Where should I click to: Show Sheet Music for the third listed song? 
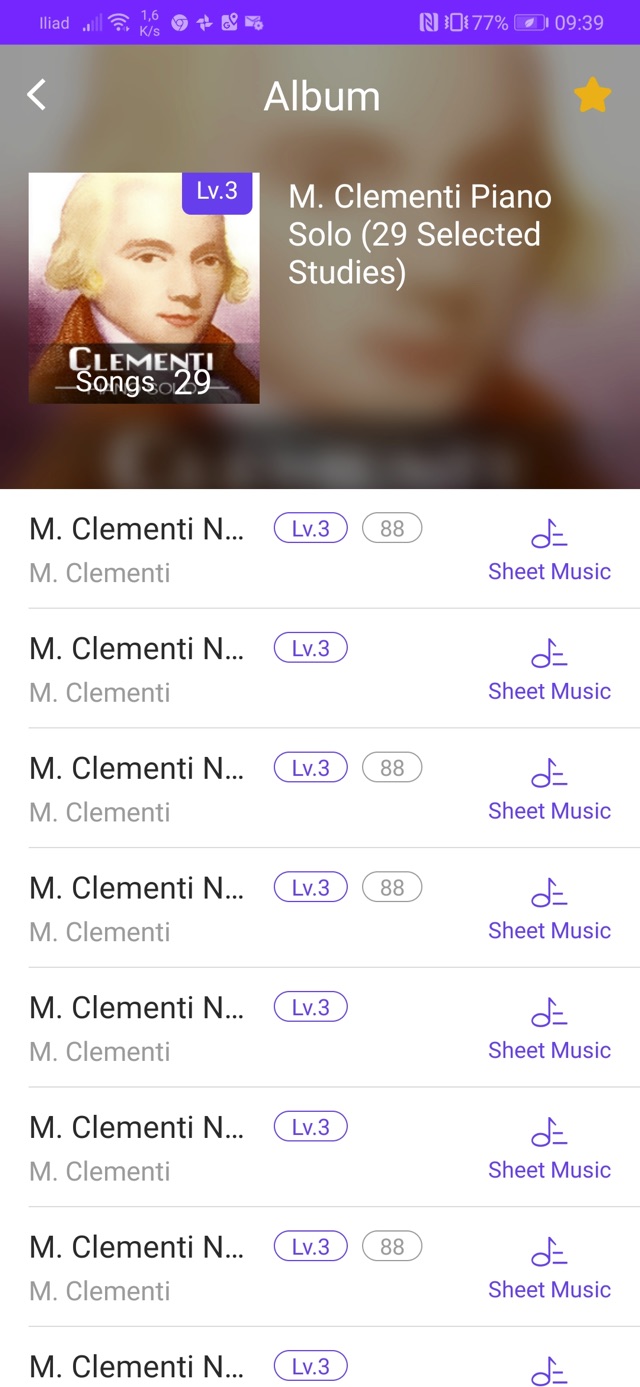[549, 791]
